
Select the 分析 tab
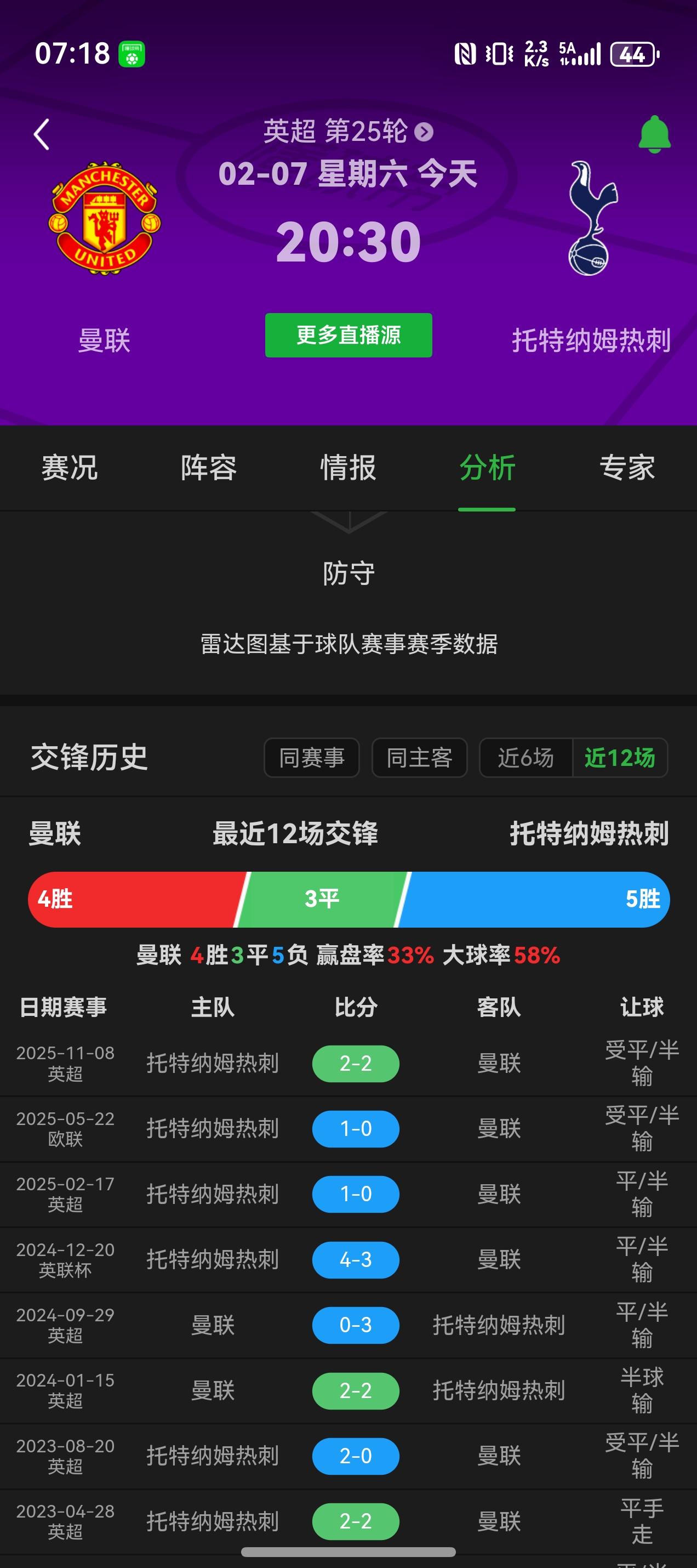pyautogui.click(x=487, y=468)
